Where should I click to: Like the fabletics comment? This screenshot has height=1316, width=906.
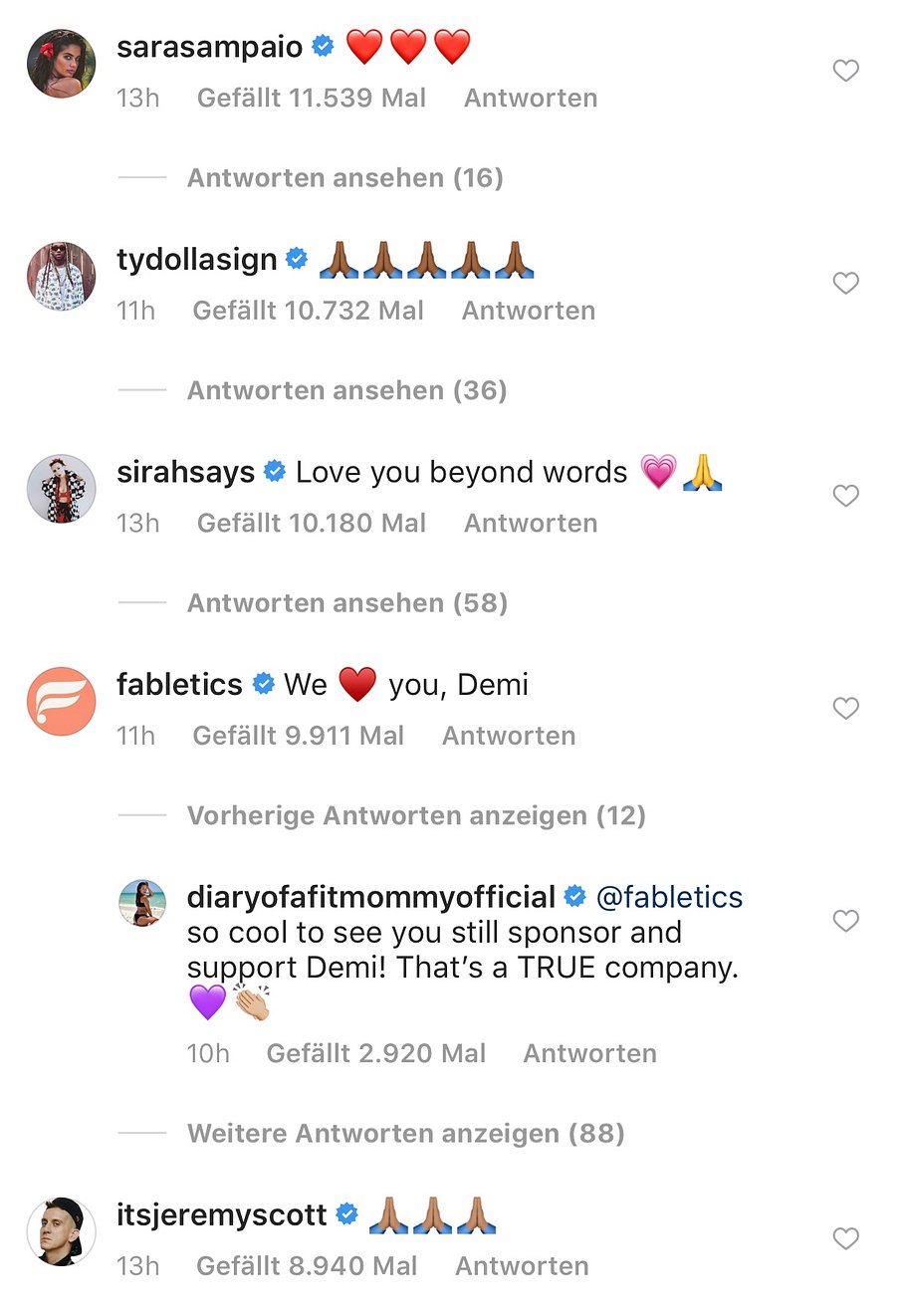[845, 708]
